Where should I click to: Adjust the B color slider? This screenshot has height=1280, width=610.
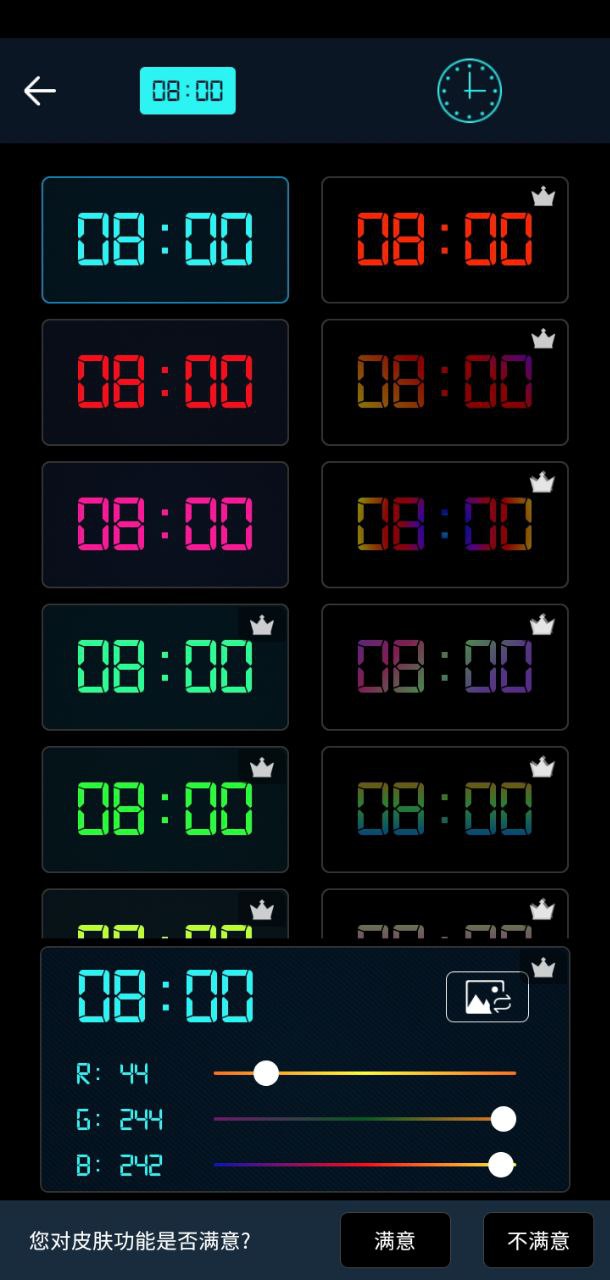pos(501,1165)
